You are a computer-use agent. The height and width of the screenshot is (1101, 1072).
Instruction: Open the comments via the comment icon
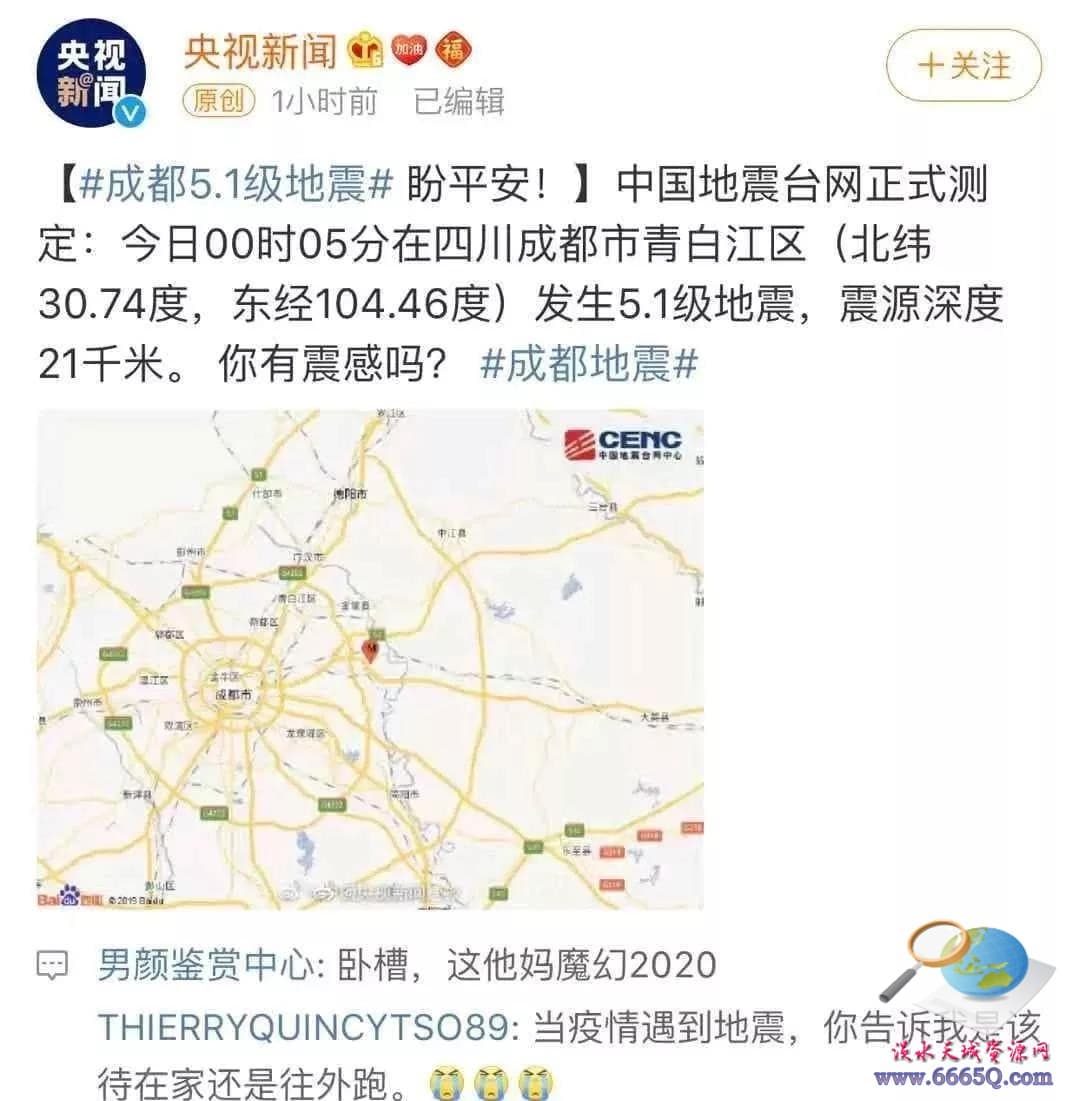(x=53, y=966)
